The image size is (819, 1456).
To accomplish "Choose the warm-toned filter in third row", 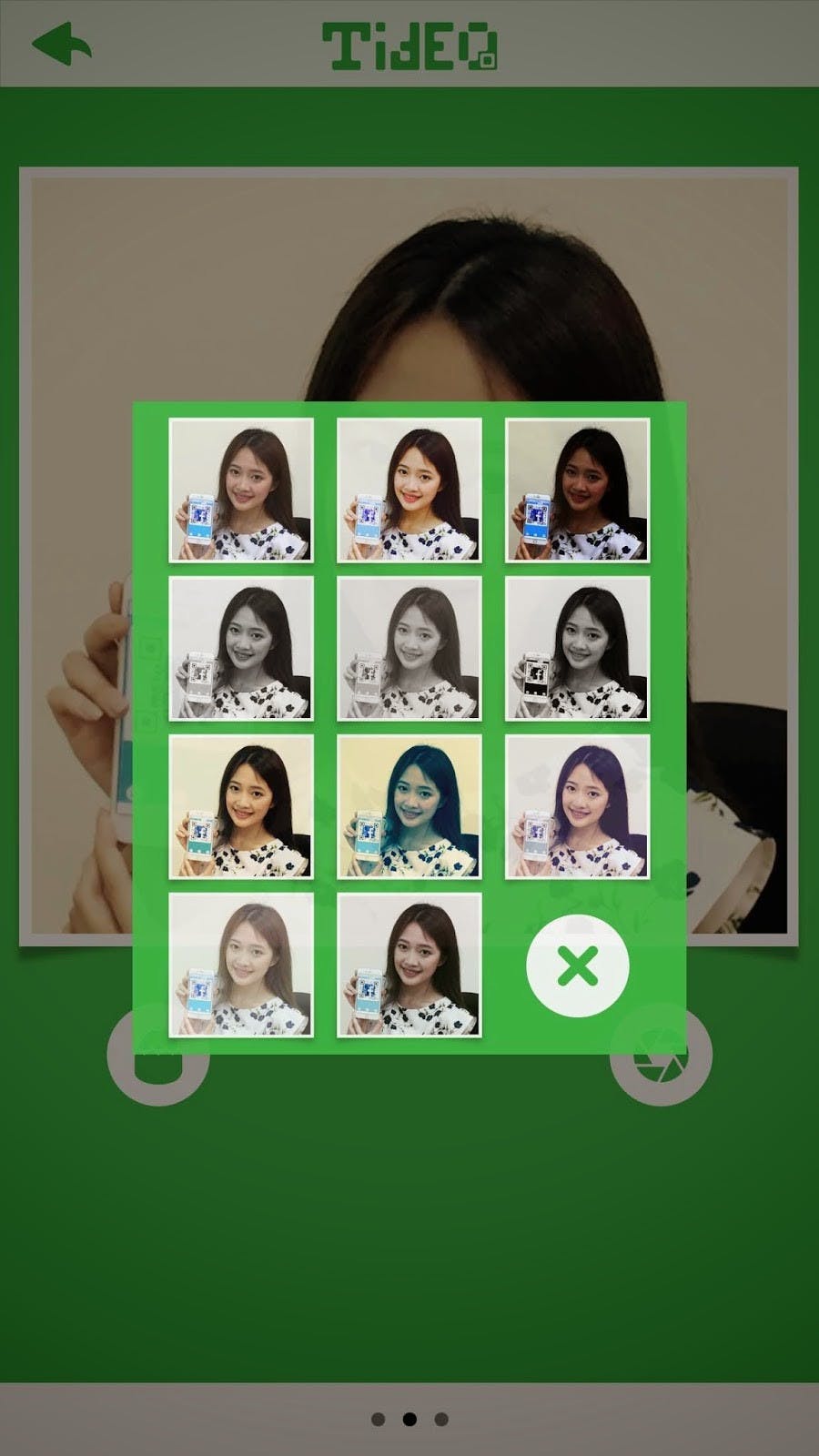I will click(x=241, y=807).
